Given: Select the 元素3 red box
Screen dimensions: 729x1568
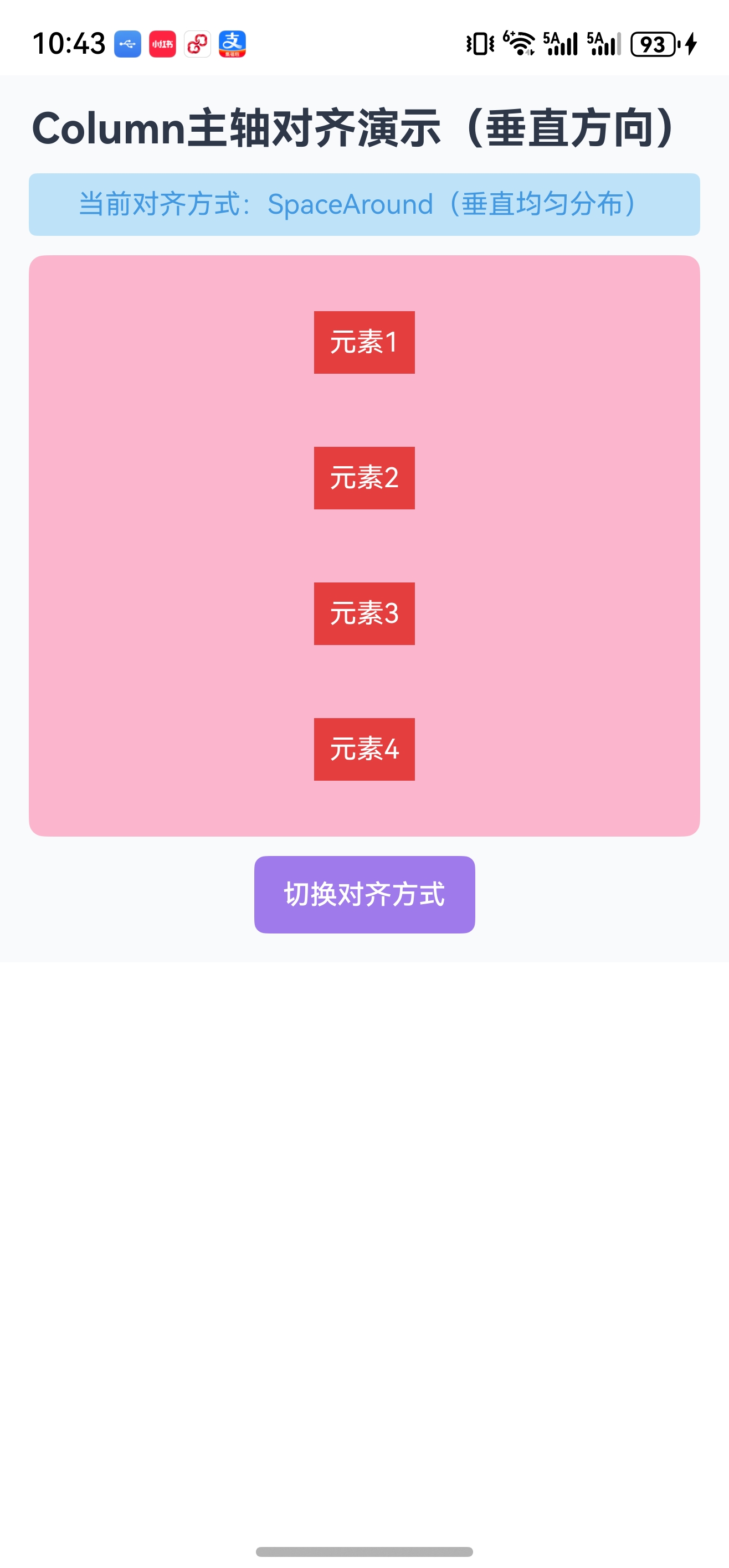Looking at the screenshot, I should [363, 614].
